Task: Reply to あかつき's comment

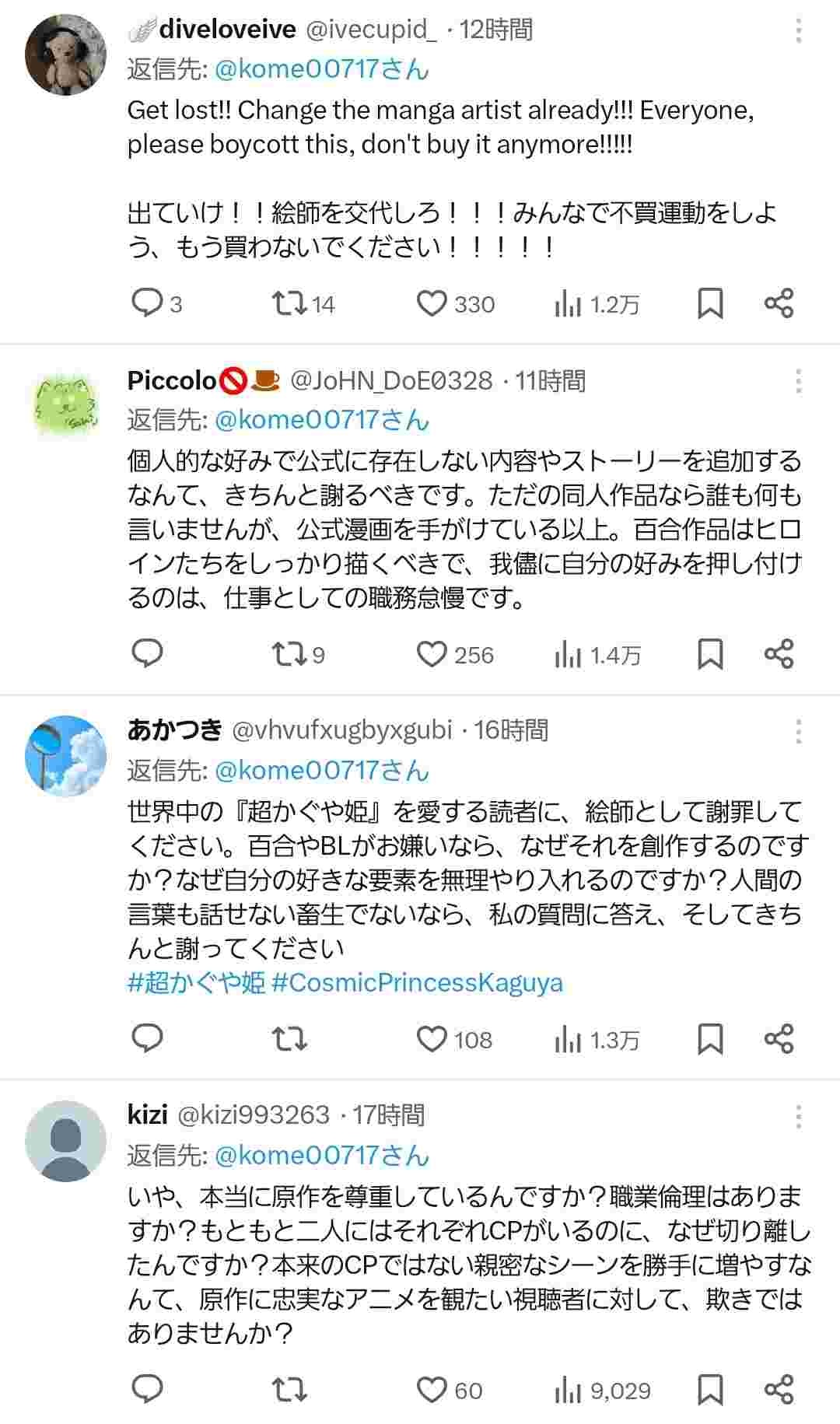Action: [146, 1039]
